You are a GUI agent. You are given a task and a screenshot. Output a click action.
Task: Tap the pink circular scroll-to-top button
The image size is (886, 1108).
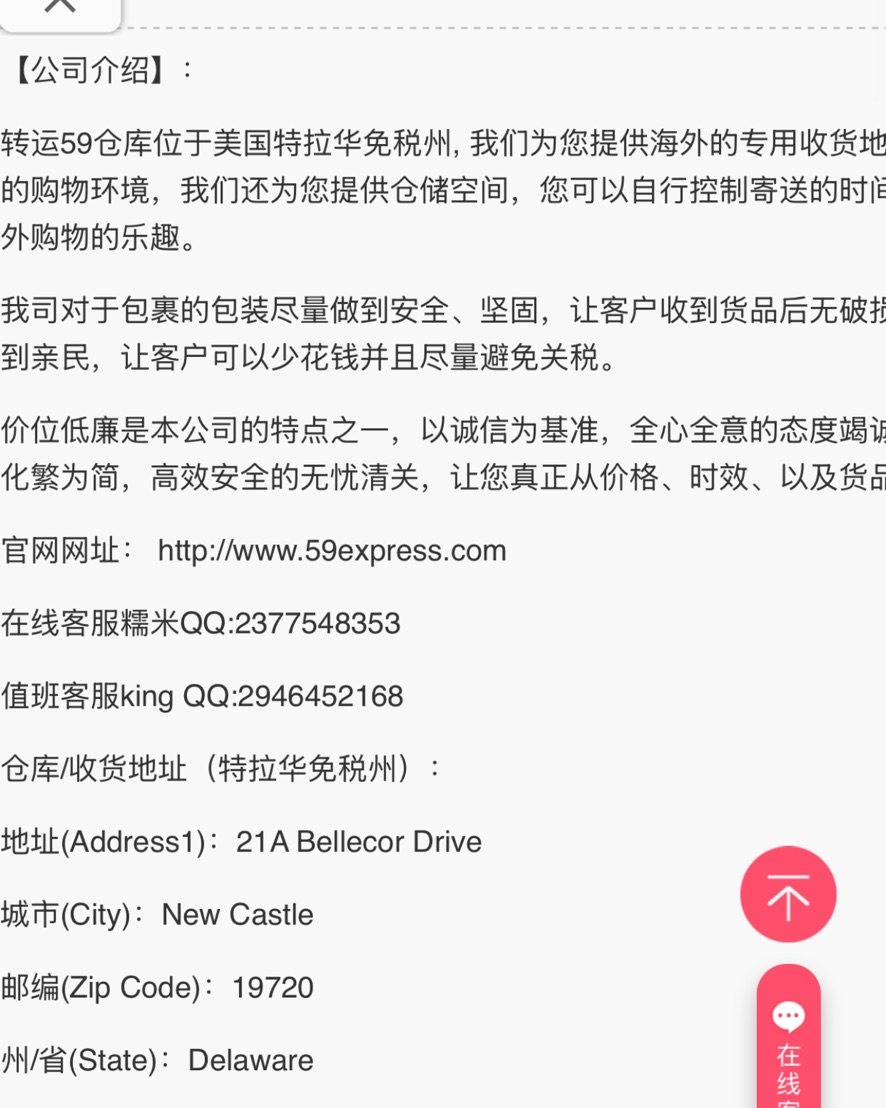(788, 894)
